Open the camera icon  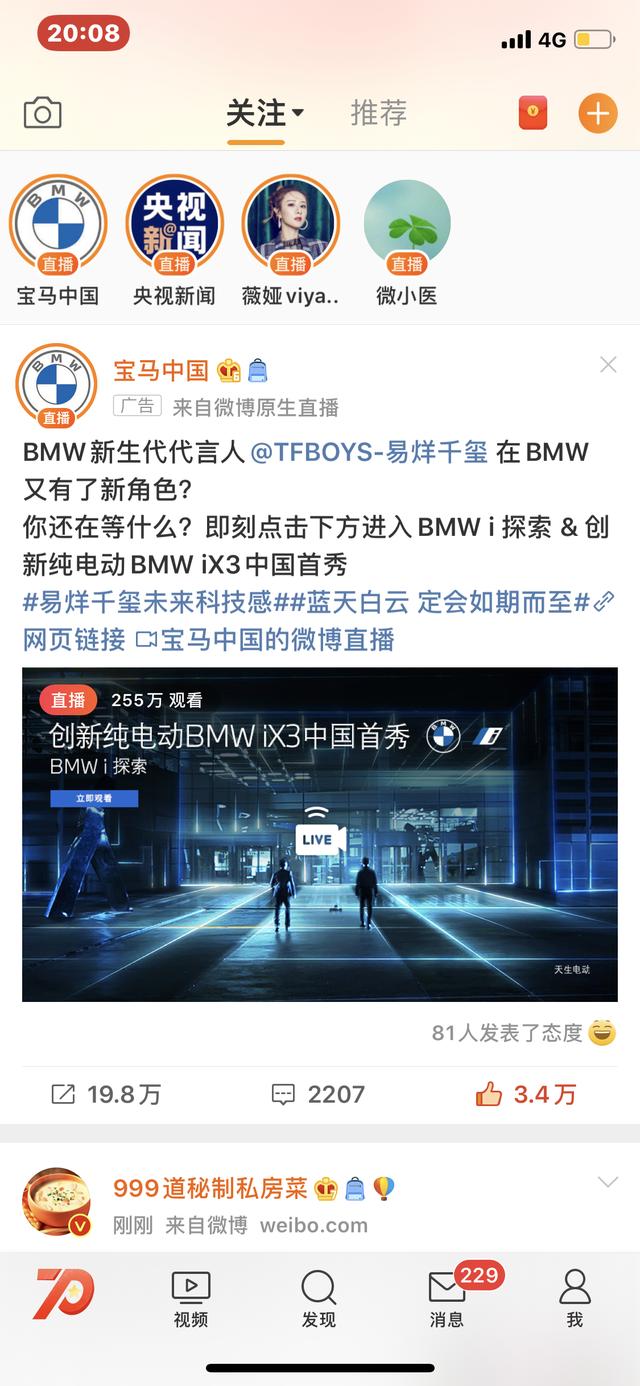pyautogui.click(x=42, y=113)
